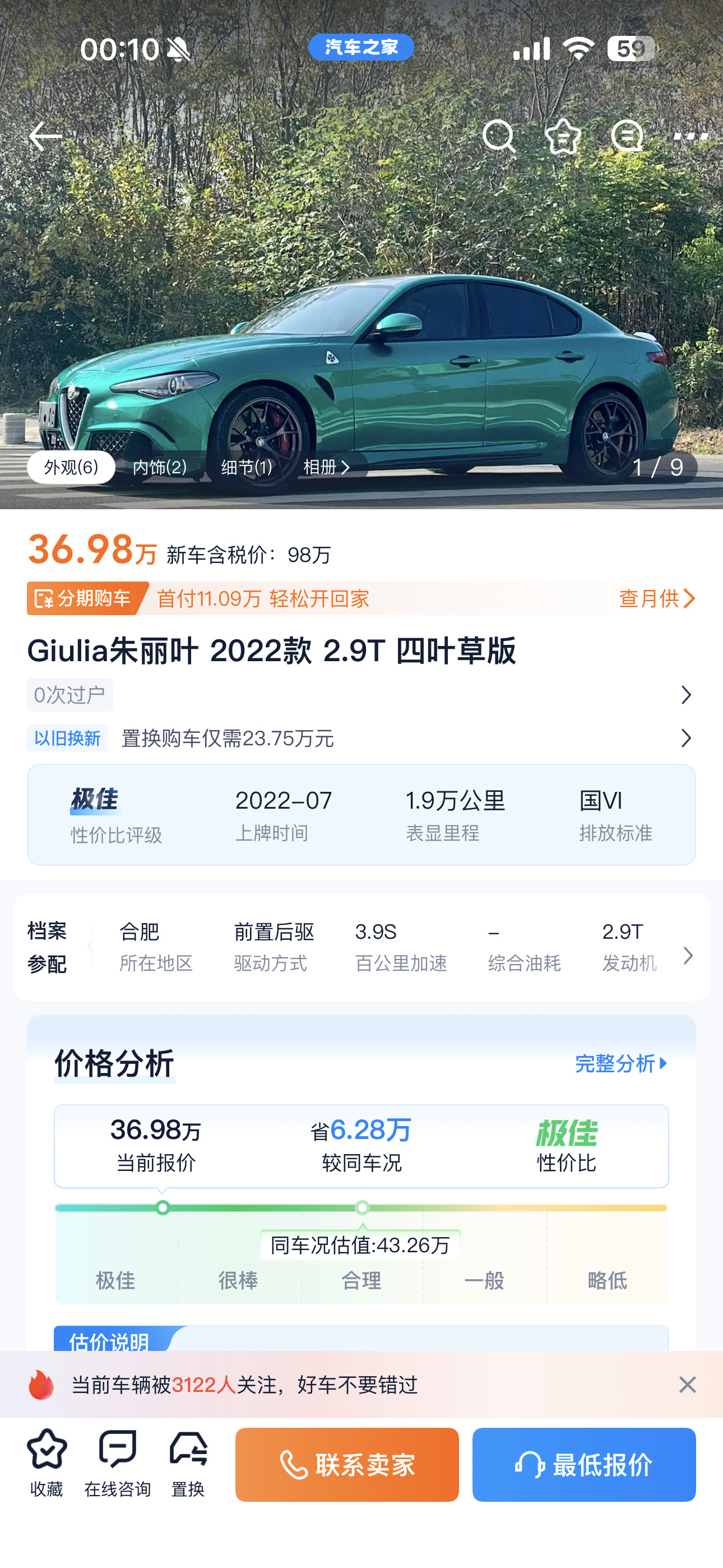
Task: Tap the three-dot more options icon
Action: 690,137
